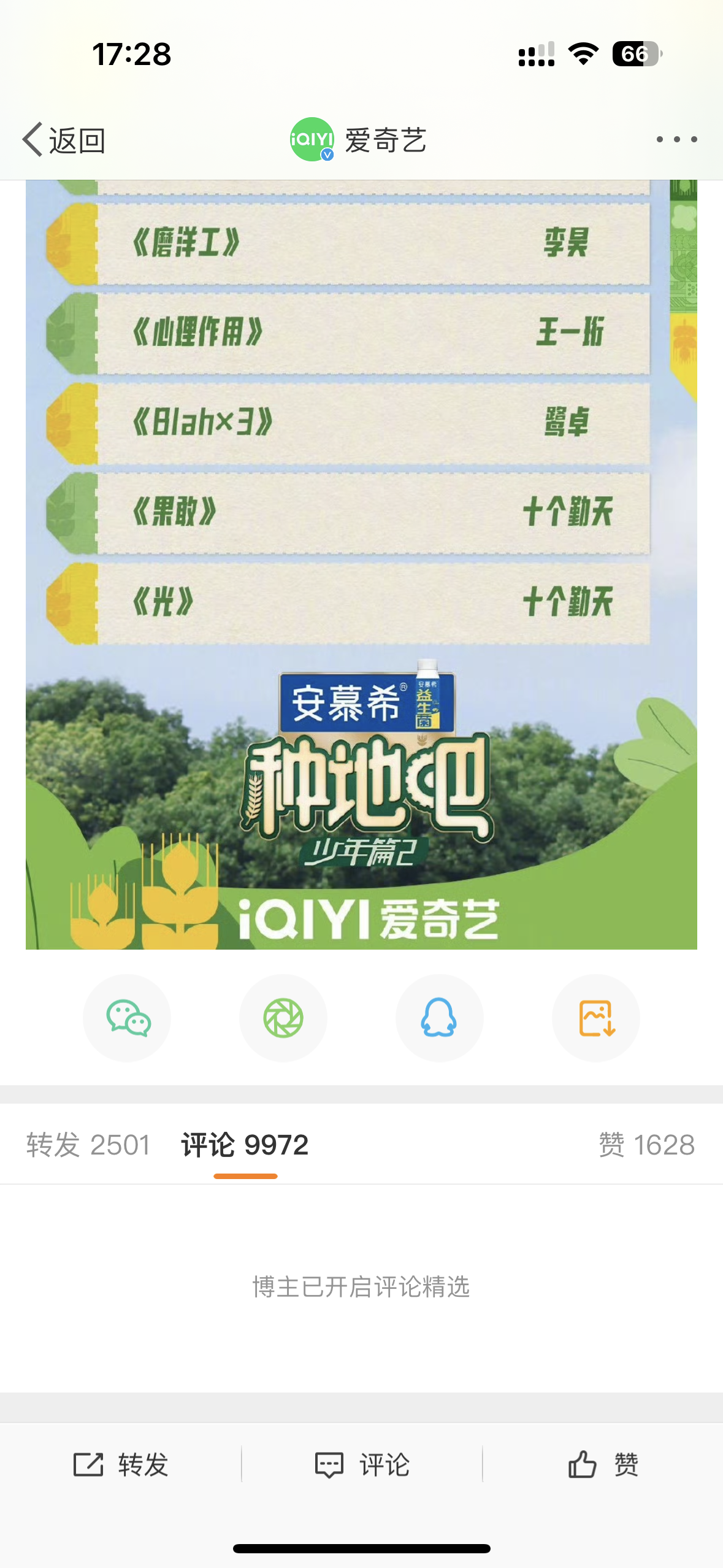Screen dimensions: 723x1568
Task: Share to WeChat Moments with aperture icon
Action: point(283,1018)
